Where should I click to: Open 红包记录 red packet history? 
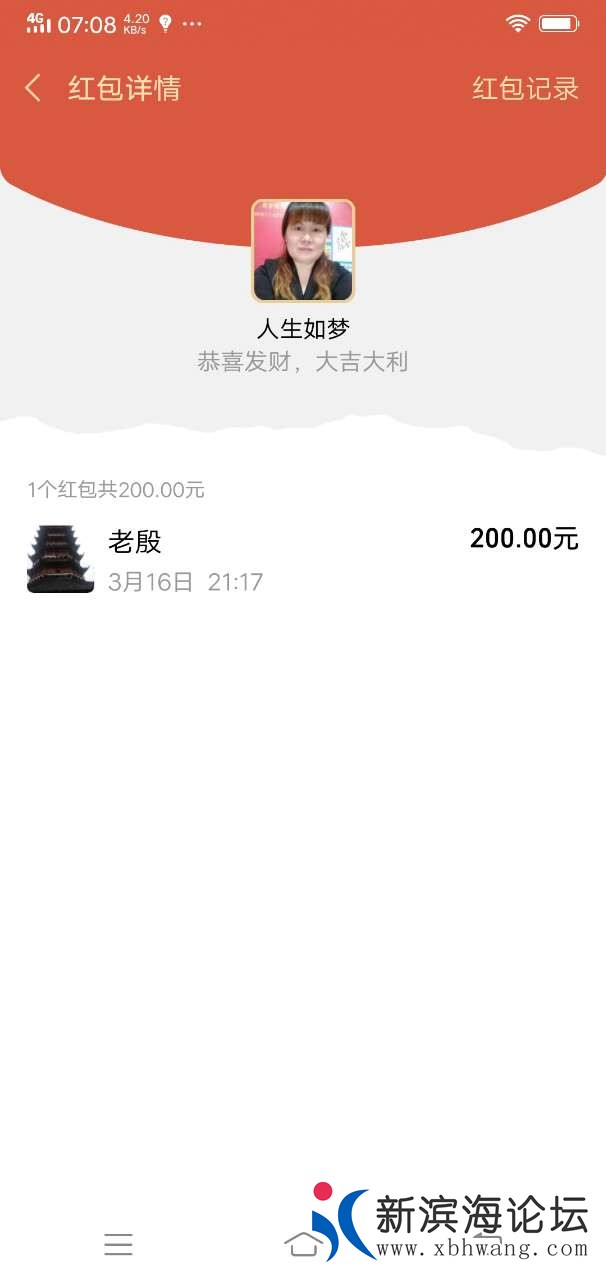point(525,88)
